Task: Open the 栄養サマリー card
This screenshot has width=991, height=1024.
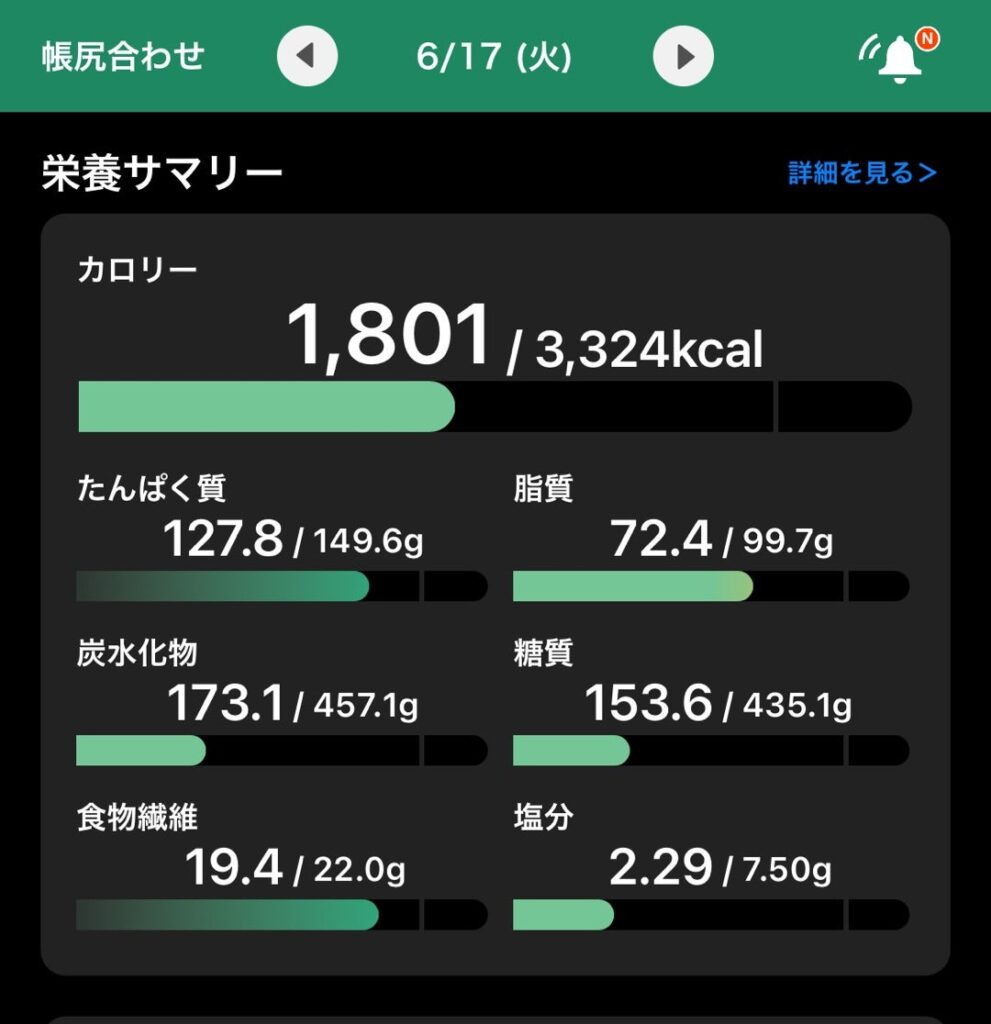Action: coord(495,594)
